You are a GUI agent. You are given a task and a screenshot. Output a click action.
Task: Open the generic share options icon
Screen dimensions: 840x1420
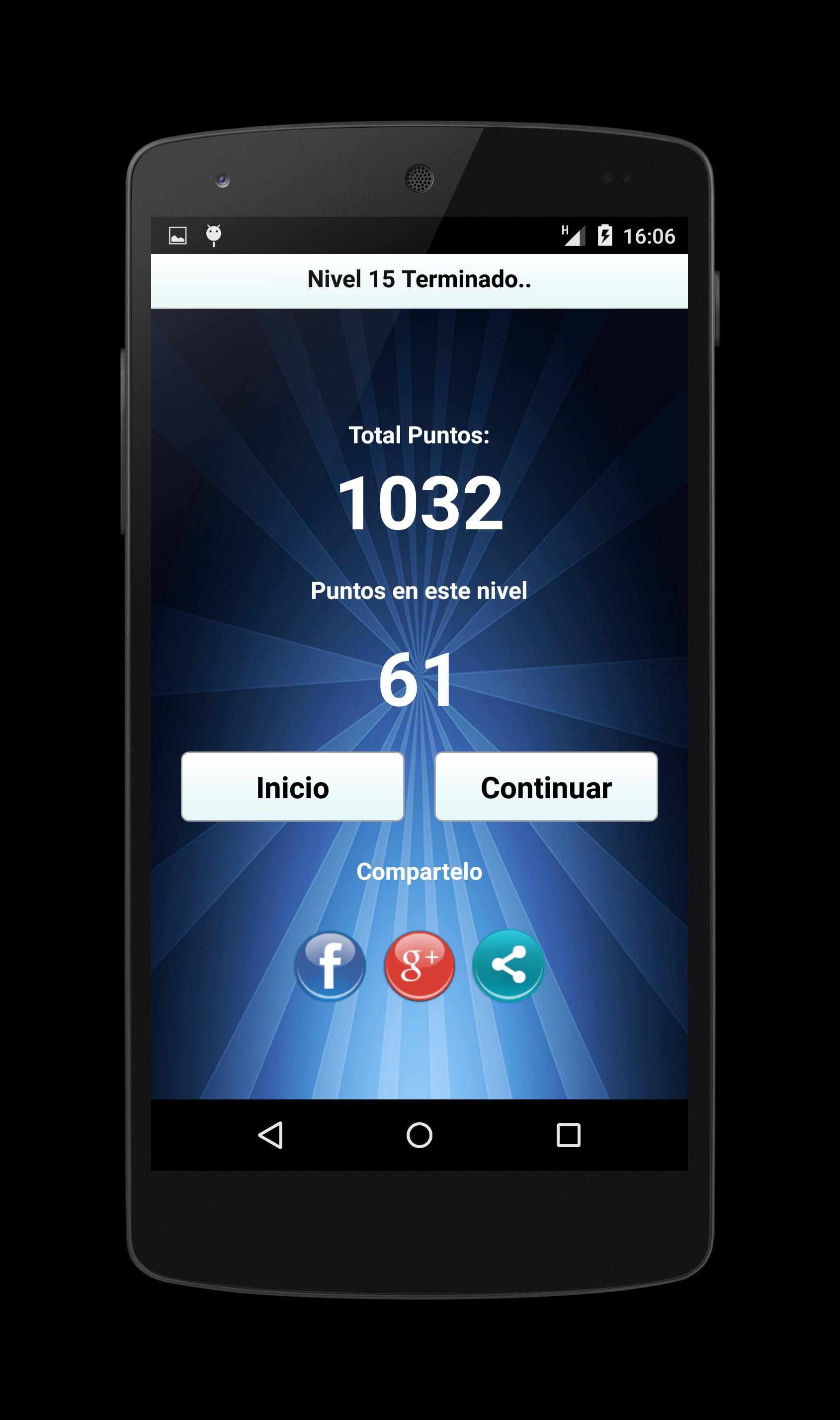point(508,966)
